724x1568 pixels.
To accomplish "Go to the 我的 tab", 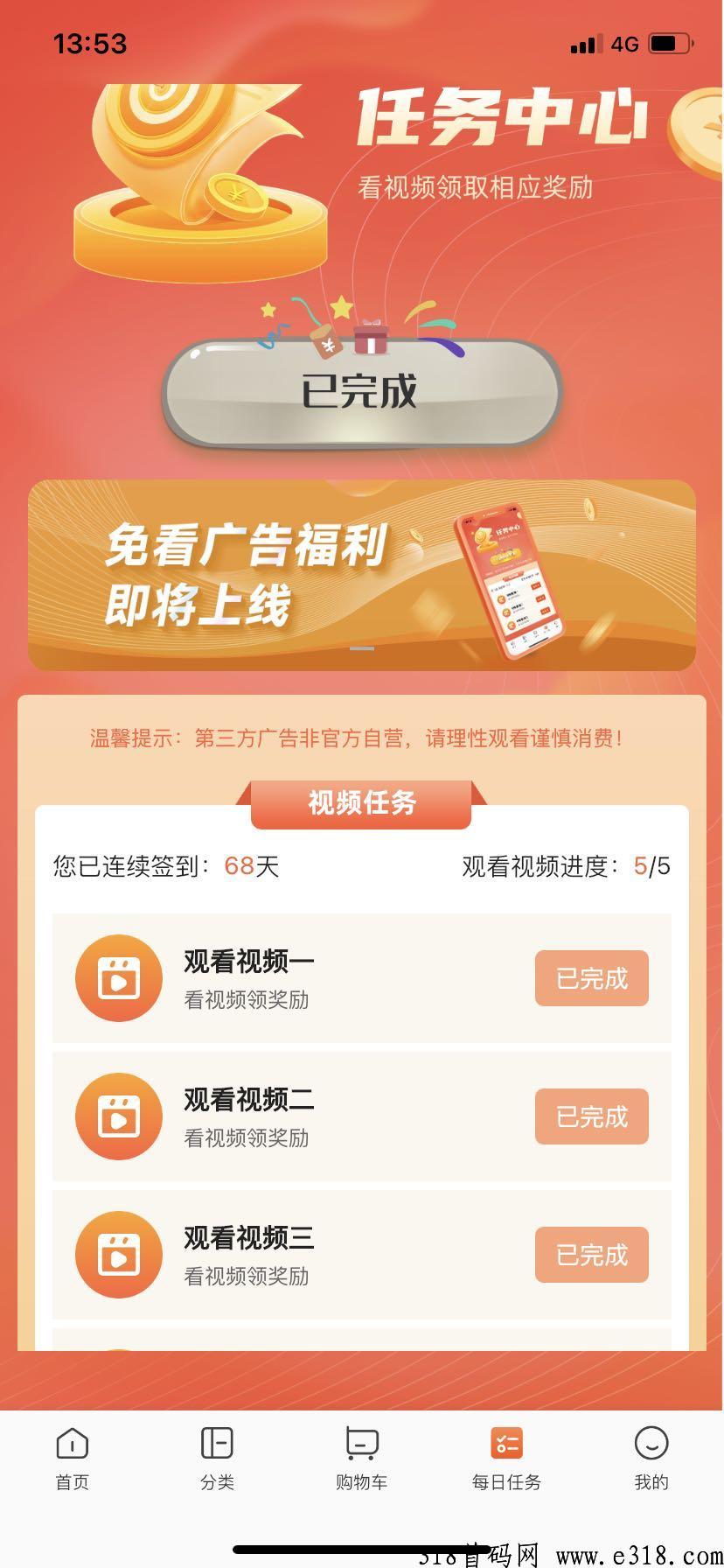I will pos(651,1459).
